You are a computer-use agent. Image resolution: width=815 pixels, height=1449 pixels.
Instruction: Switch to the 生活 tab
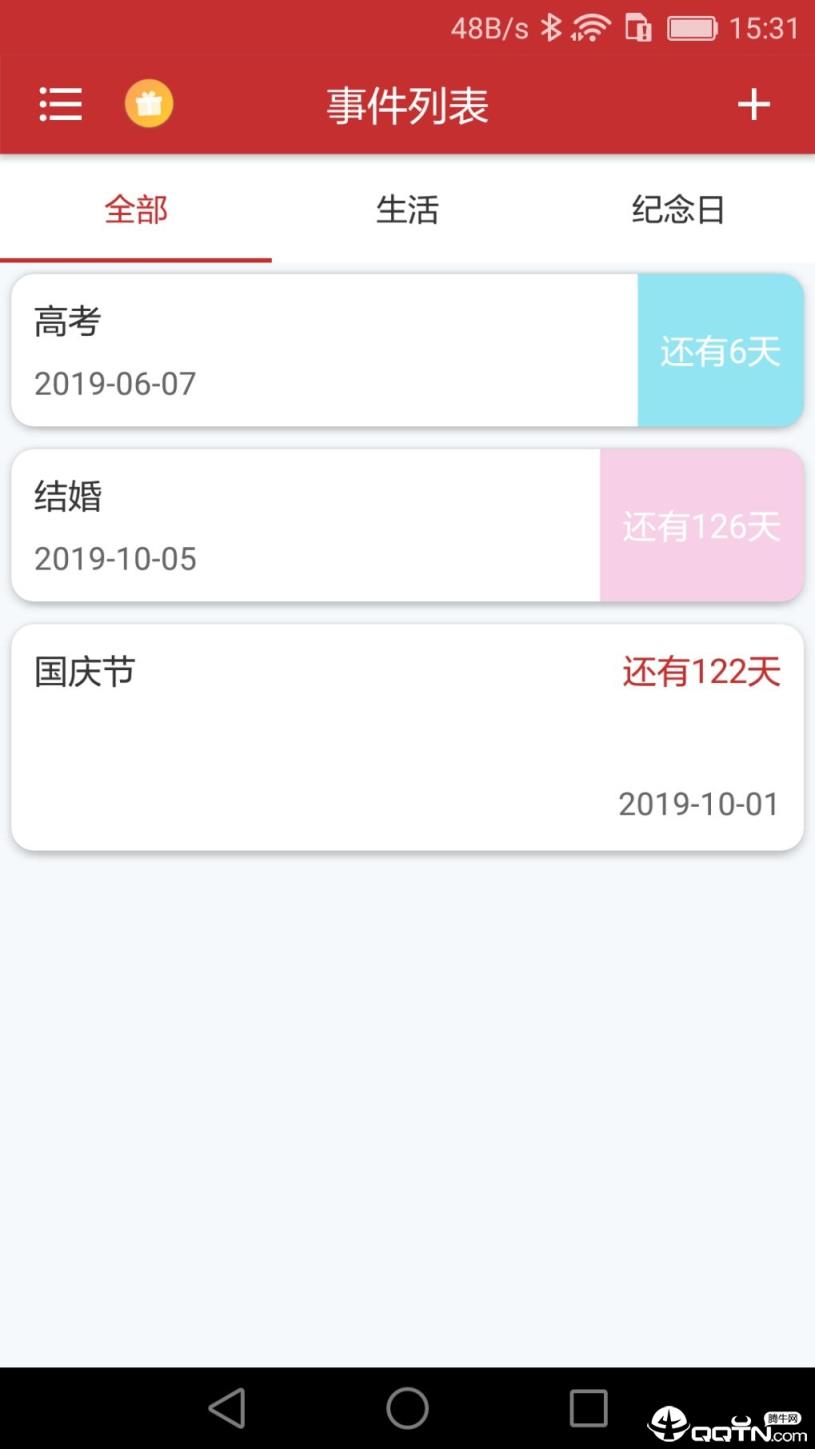[x=407, y=210]
